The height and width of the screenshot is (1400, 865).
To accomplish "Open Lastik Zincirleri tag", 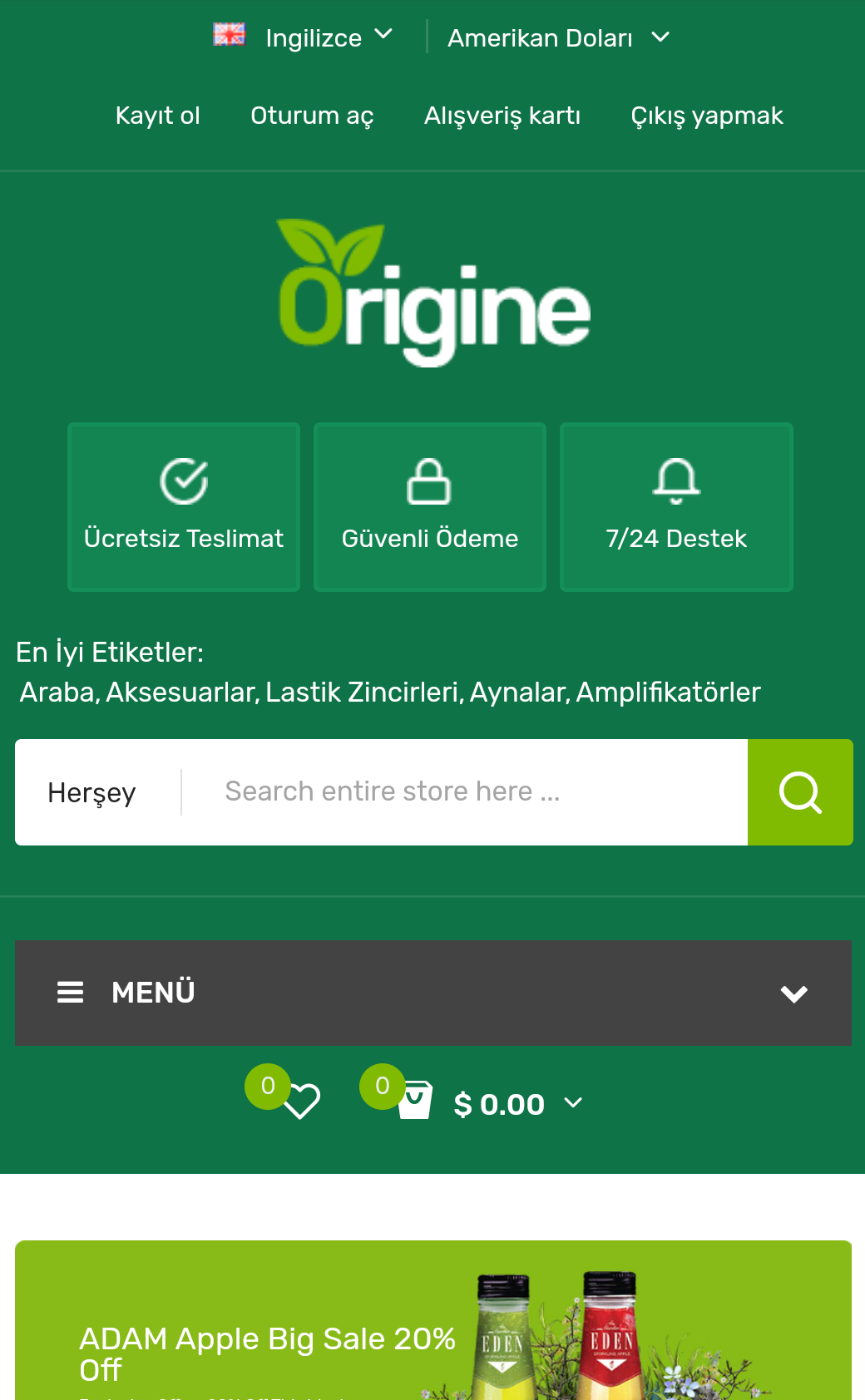I will 363,692.
